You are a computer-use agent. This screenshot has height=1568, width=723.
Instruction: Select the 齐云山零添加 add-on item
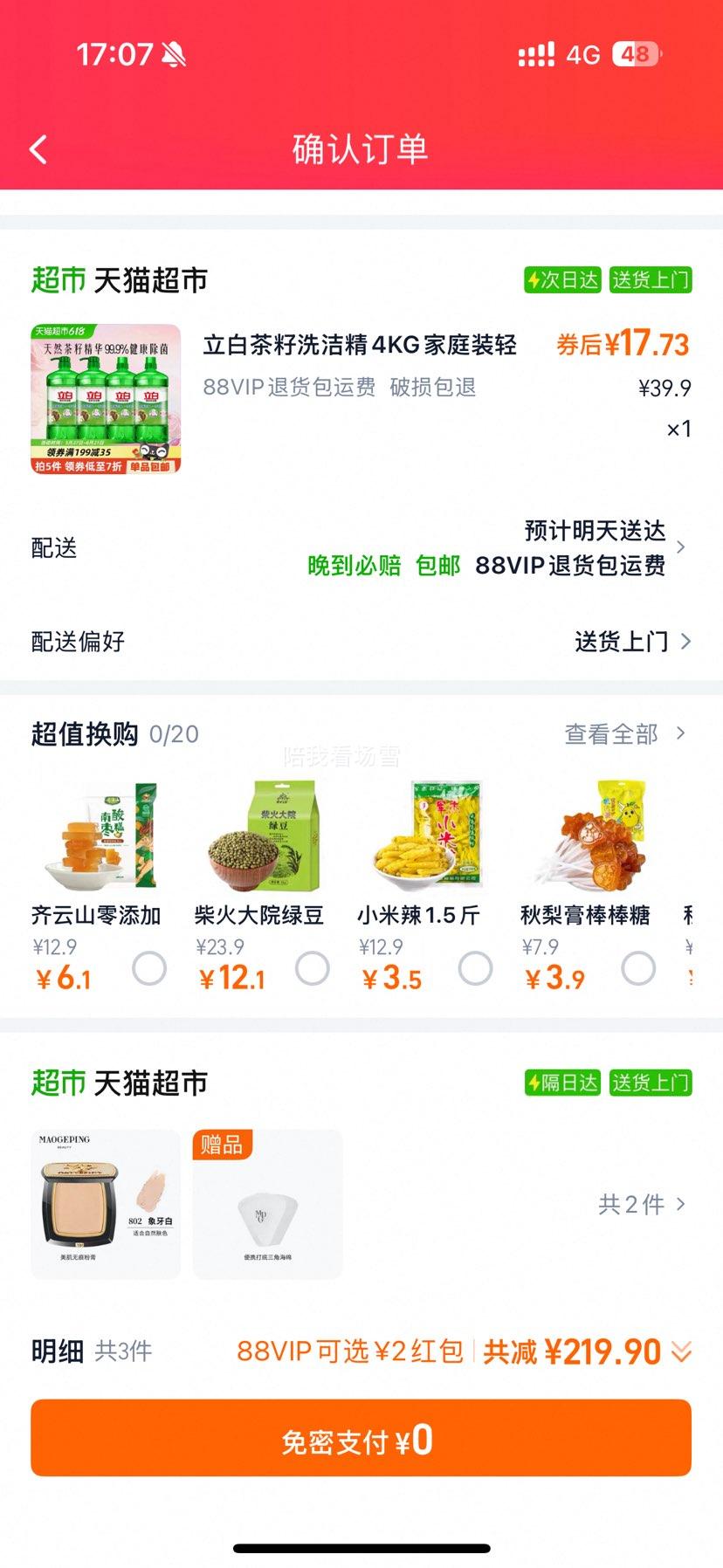click(x=149, y=968)
